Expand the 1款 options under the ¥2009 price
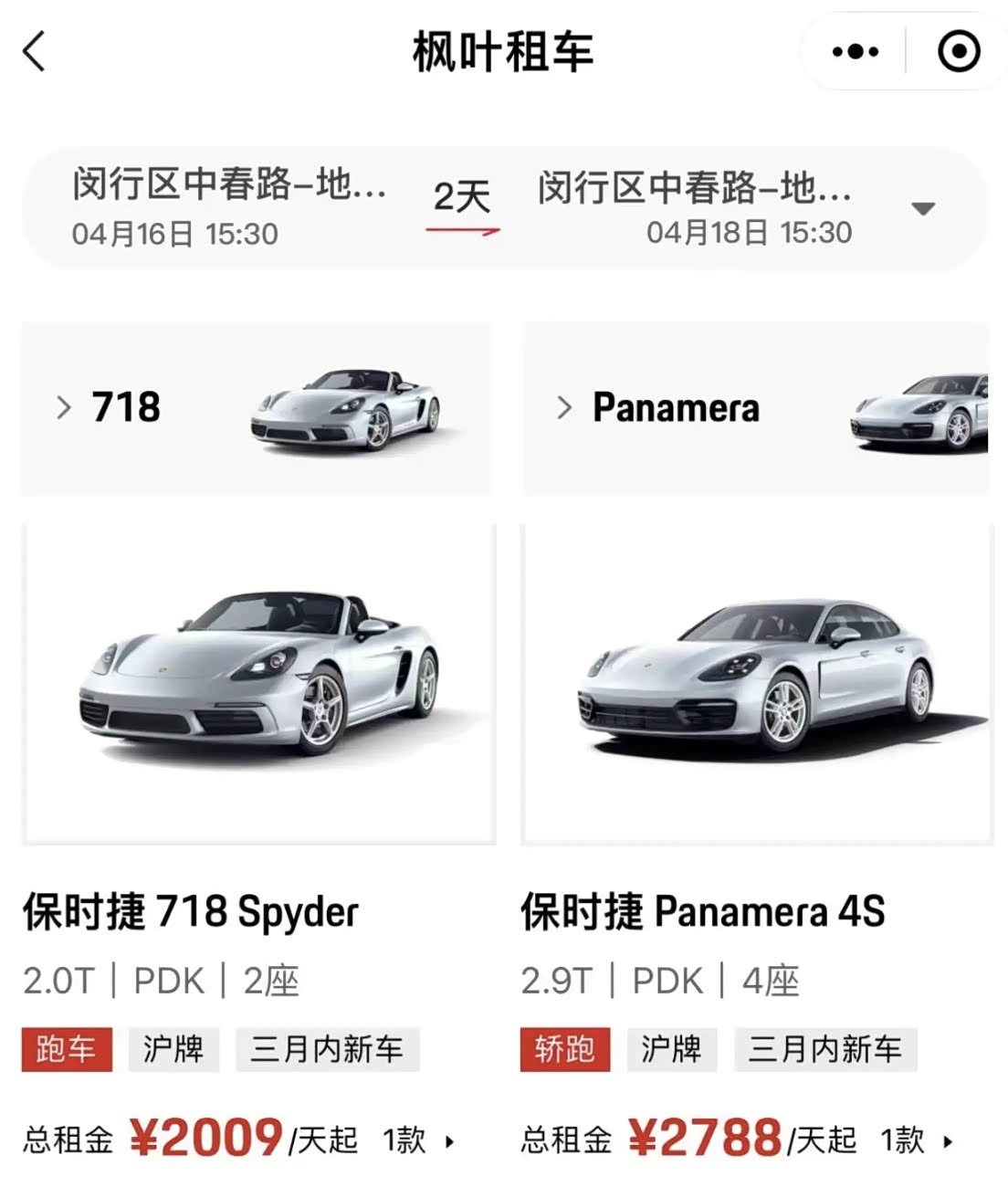The width and height of the screenshot is (1008, 1187). pyautogui.click(x=418, y=1140)
